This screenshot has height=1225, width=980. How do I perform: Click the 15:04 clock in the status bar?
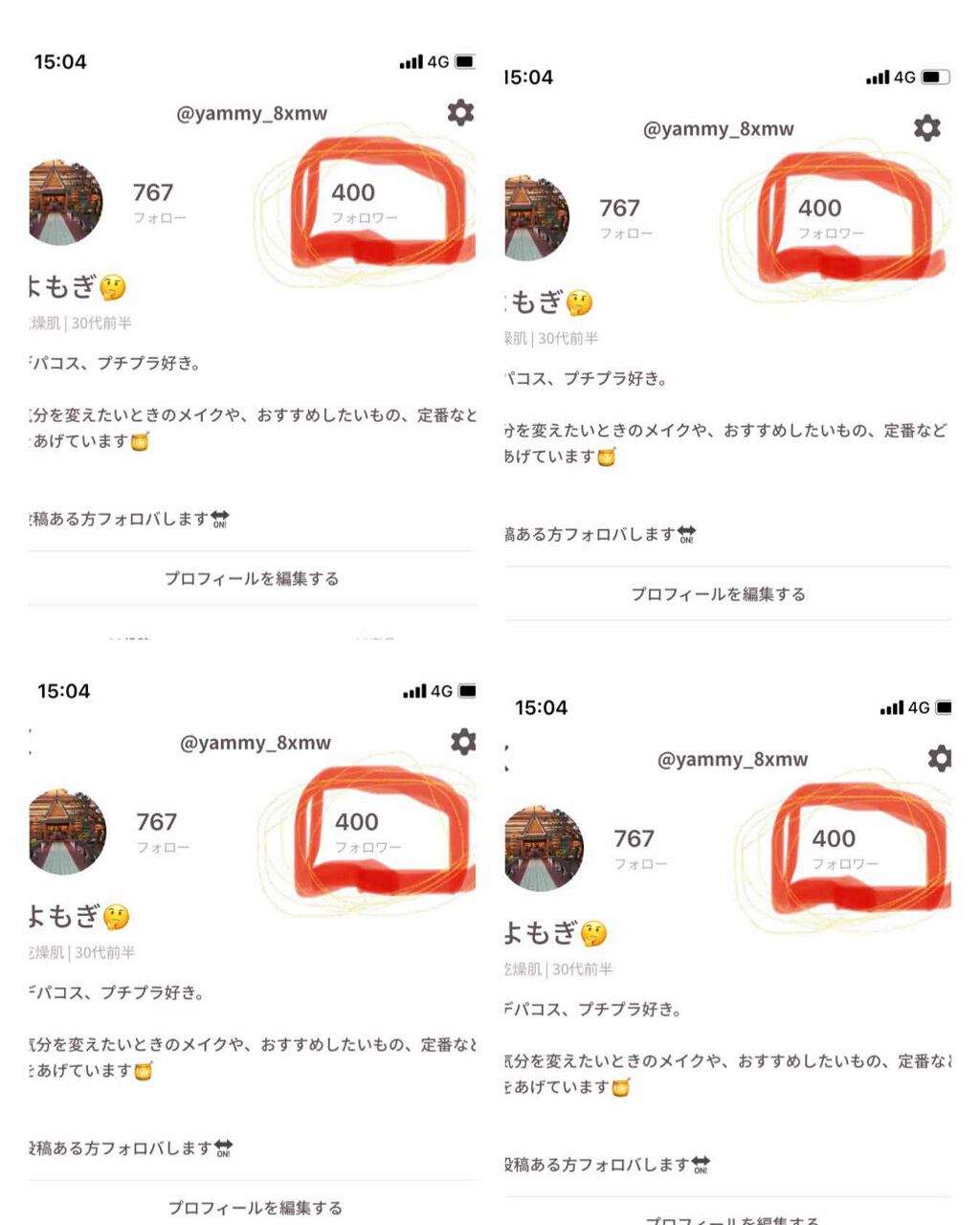[59, 61]
